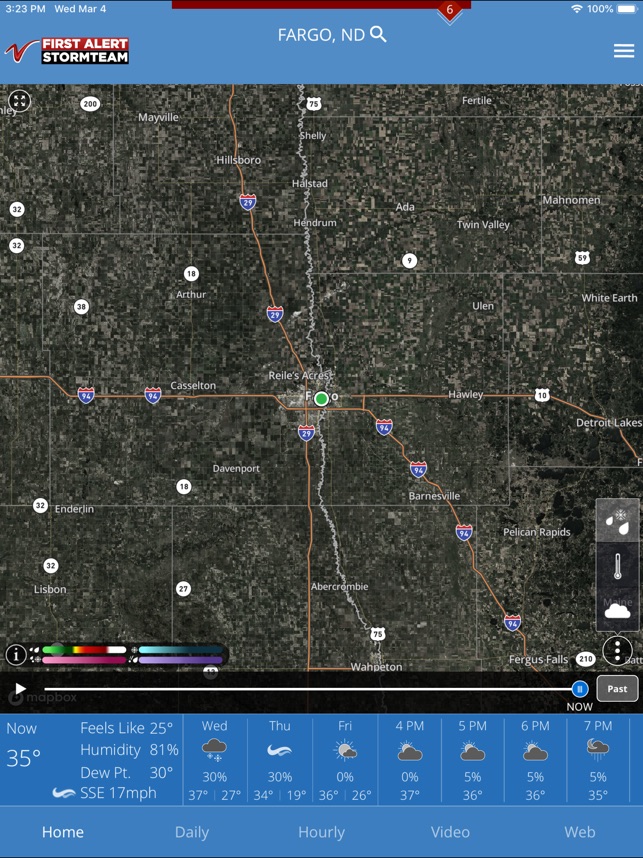643x858 pixels.
Task: View the 6 weather alerts
Action: click(449, 11)
